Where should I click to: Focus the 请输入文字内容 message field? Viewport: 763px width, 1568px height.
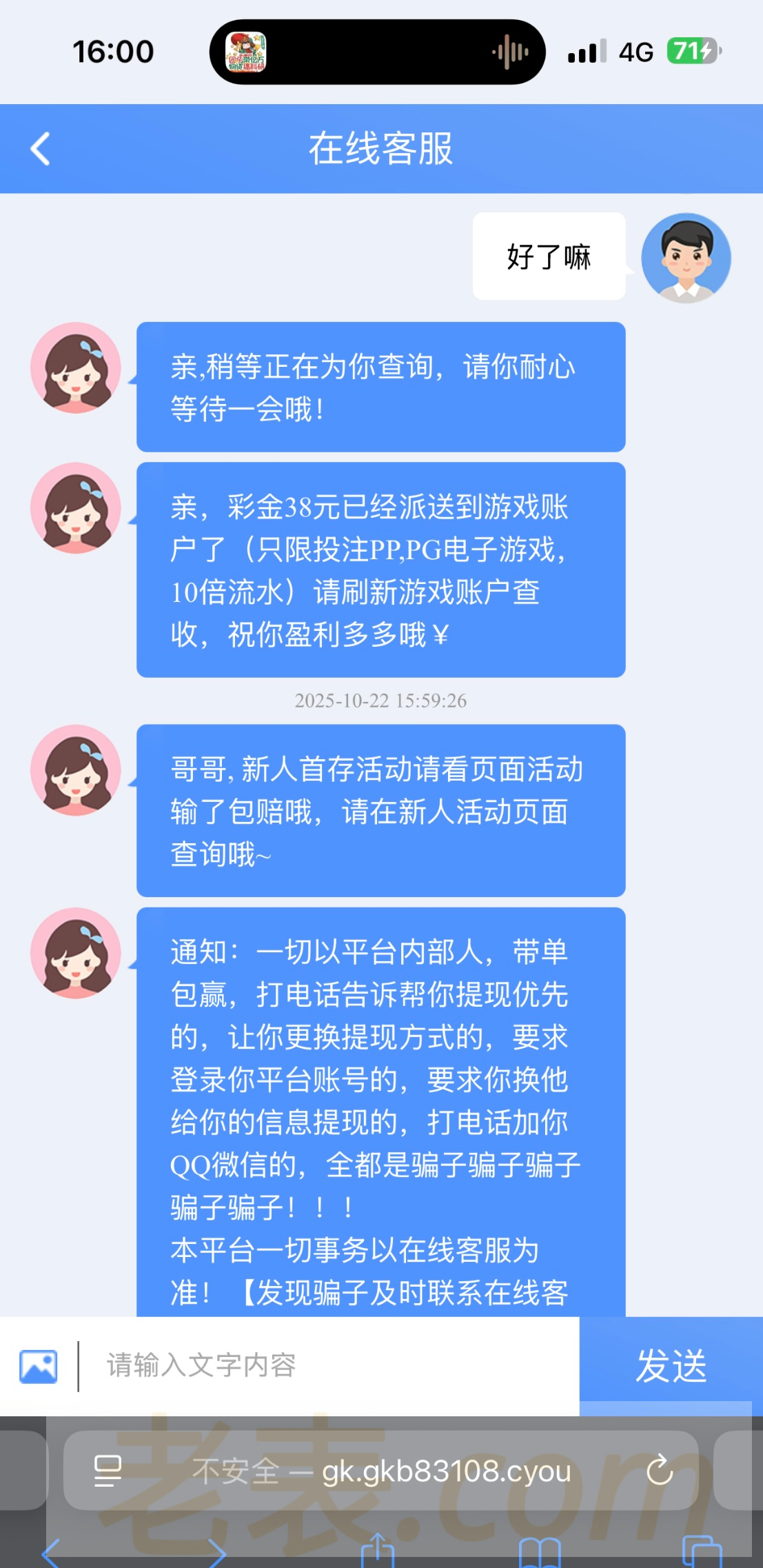[x=331, y=1366]
